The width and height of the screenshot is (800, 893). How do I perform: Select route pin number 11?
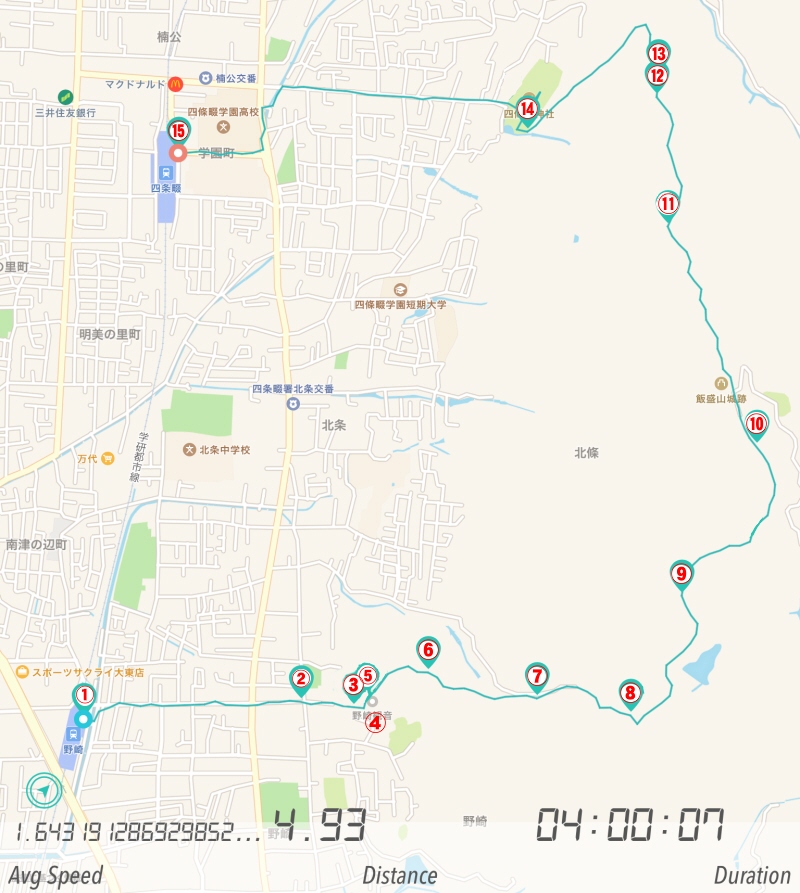click(668, 203)
